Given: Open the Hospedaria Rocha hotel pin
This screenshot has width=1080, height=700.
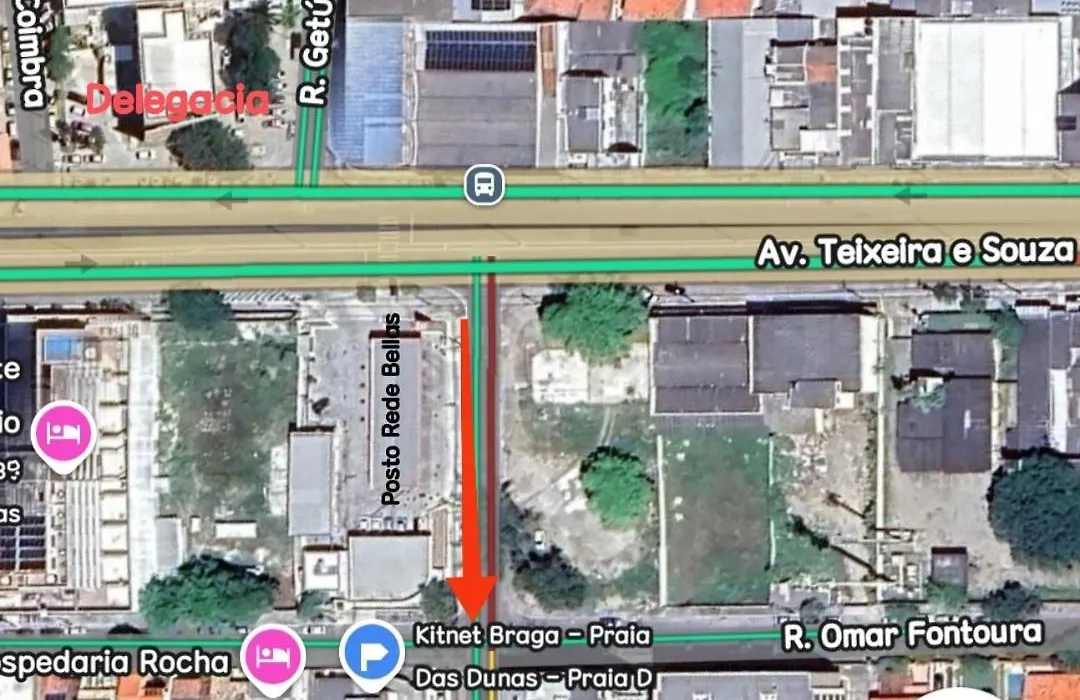Looking at the screenshot, I should coord(273,655).
